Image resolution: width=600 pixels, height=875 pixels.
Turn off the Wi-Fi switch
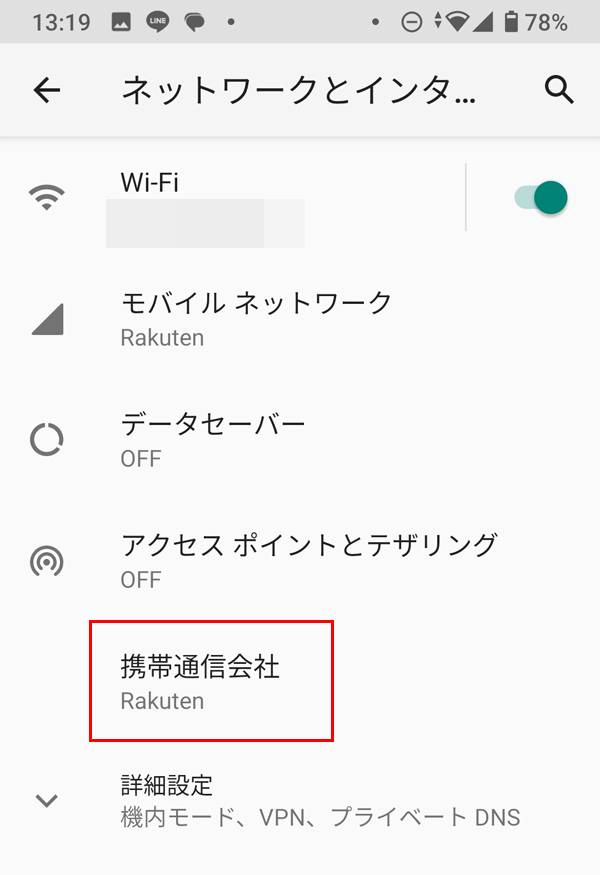click(x=541, y=197)
